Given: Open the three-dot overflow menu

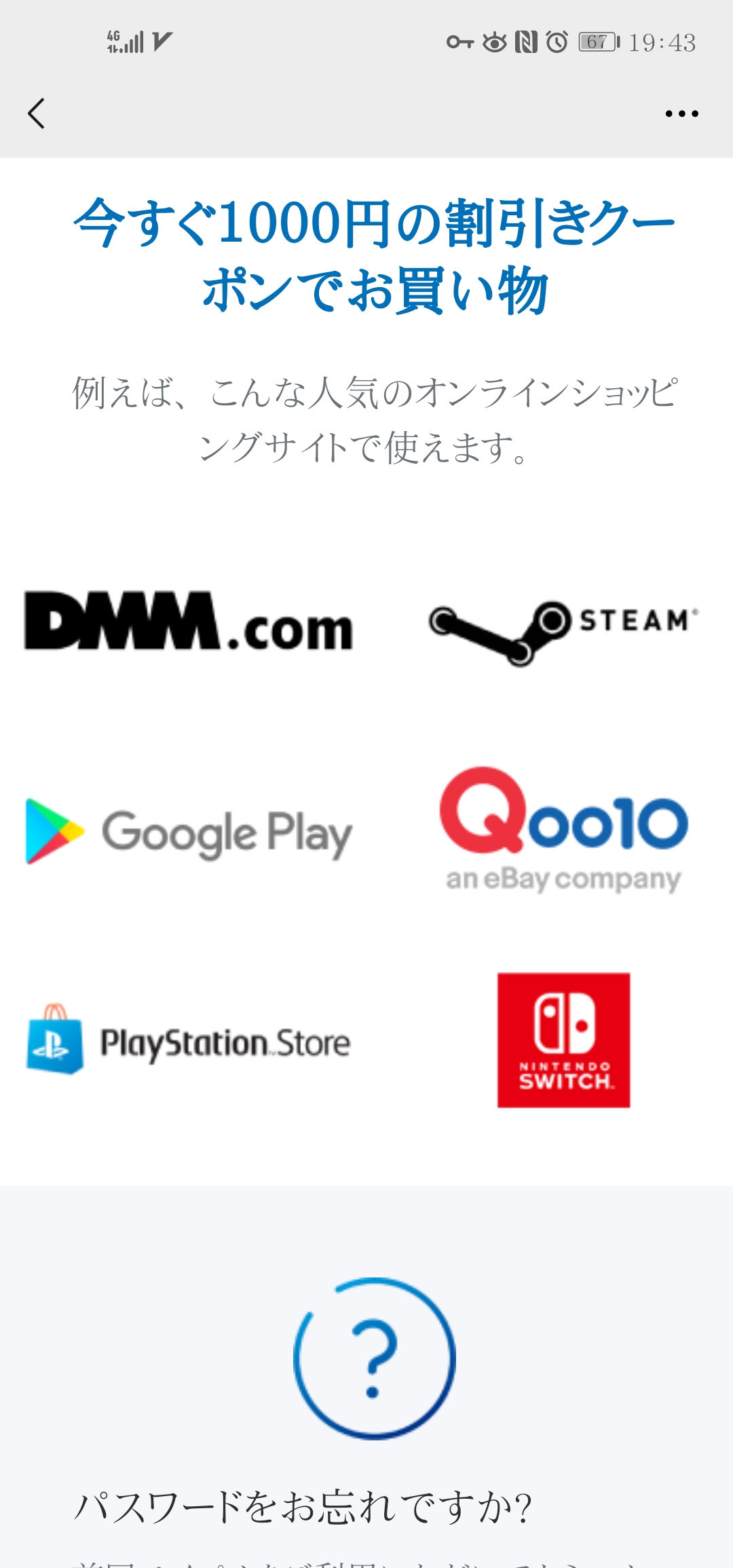Looking at the screenshot, I should pos(681,113).
